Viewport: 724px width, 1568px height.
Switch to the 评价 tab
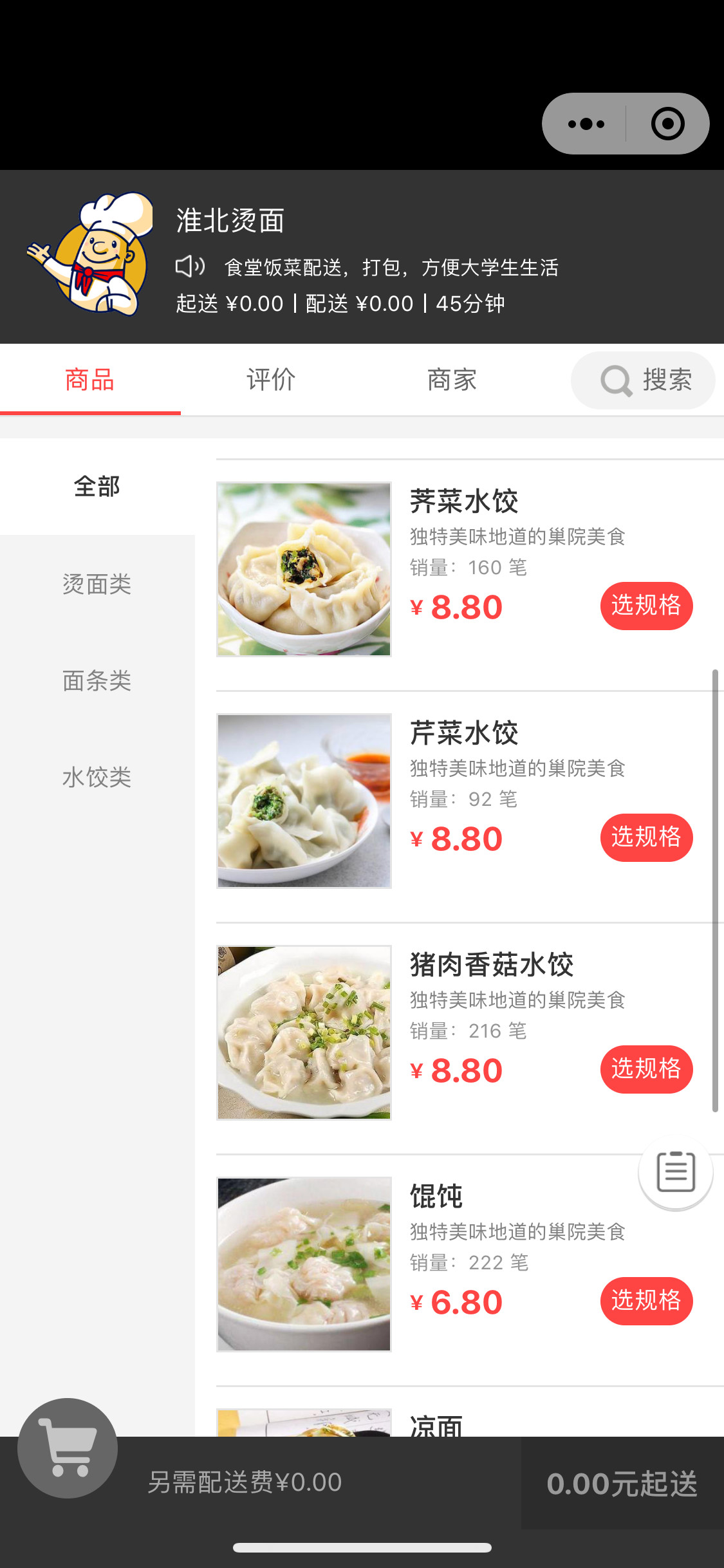271,380
